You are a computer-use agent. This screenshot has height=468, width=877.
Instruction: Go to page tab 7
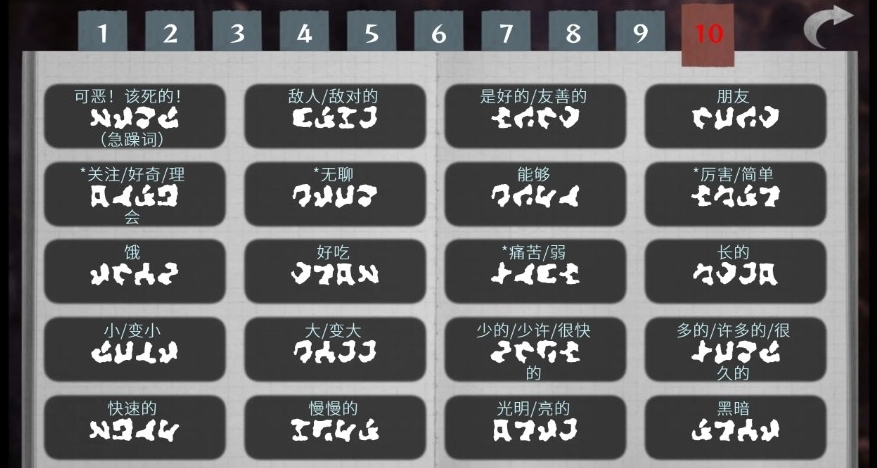click(x=506, y=34)
